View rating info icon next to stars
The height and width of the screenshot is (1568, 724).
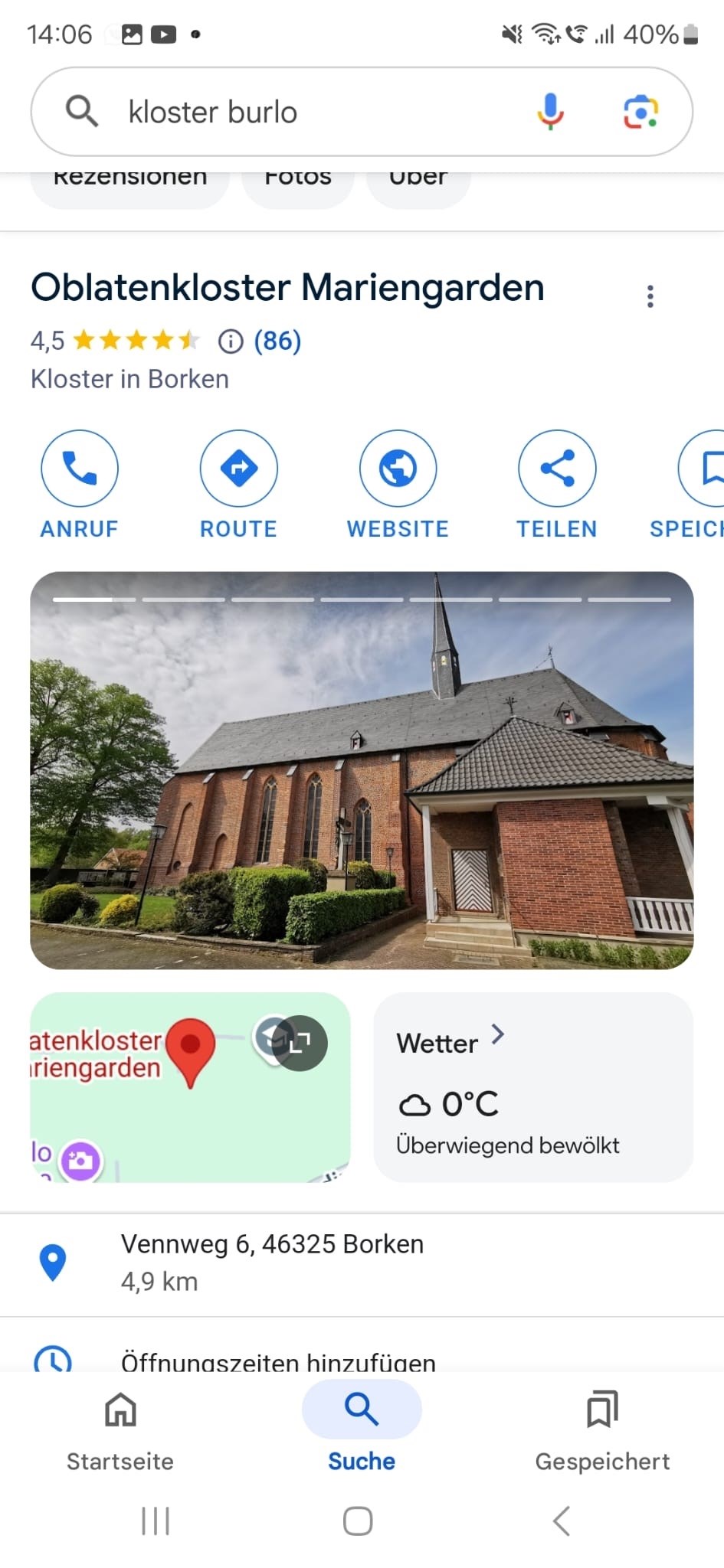[x=231, y=341]
